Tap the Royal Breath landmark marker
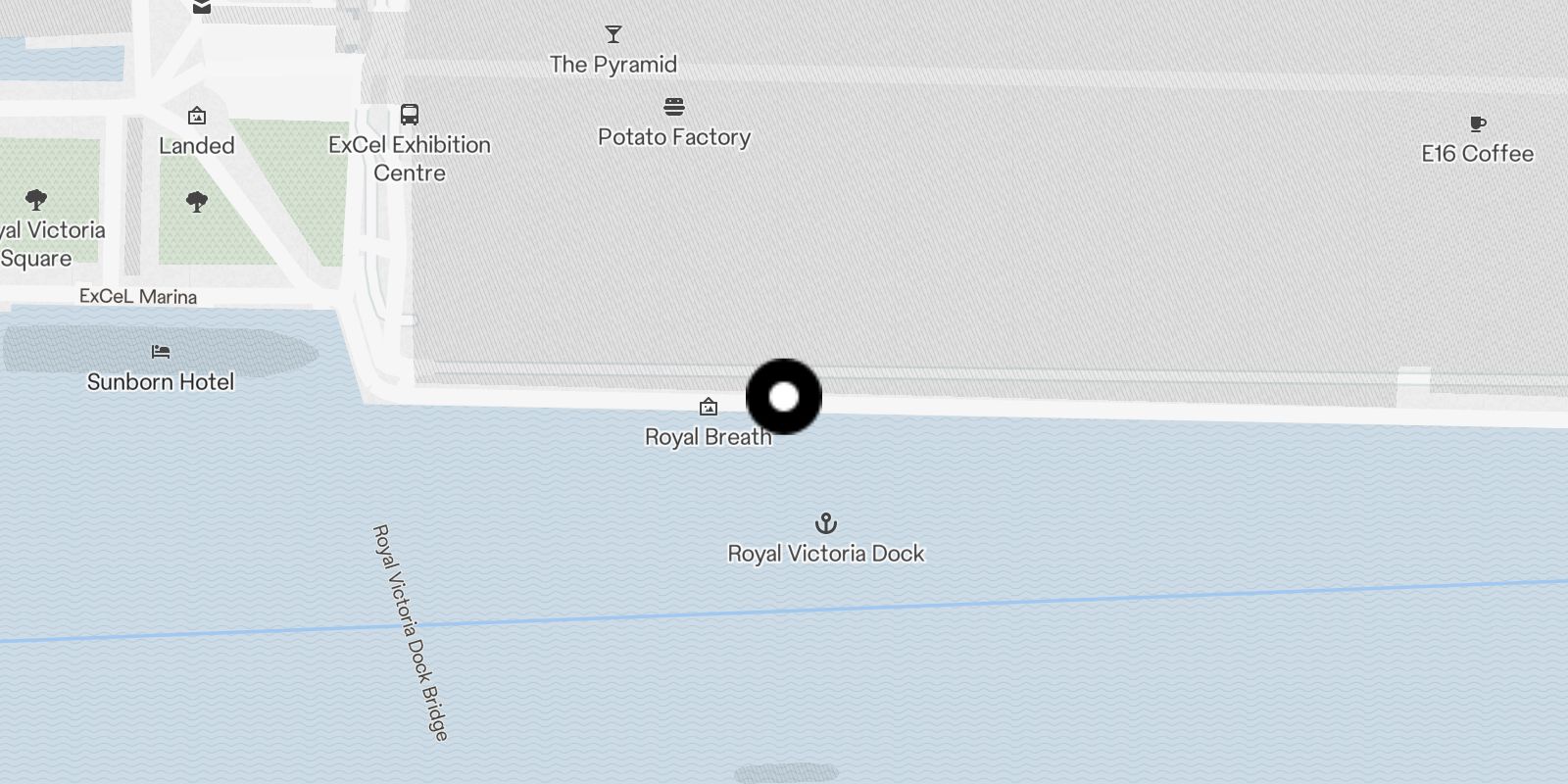Image resolution: width=1568 pixels, height=784 pixels. (708, 407)
